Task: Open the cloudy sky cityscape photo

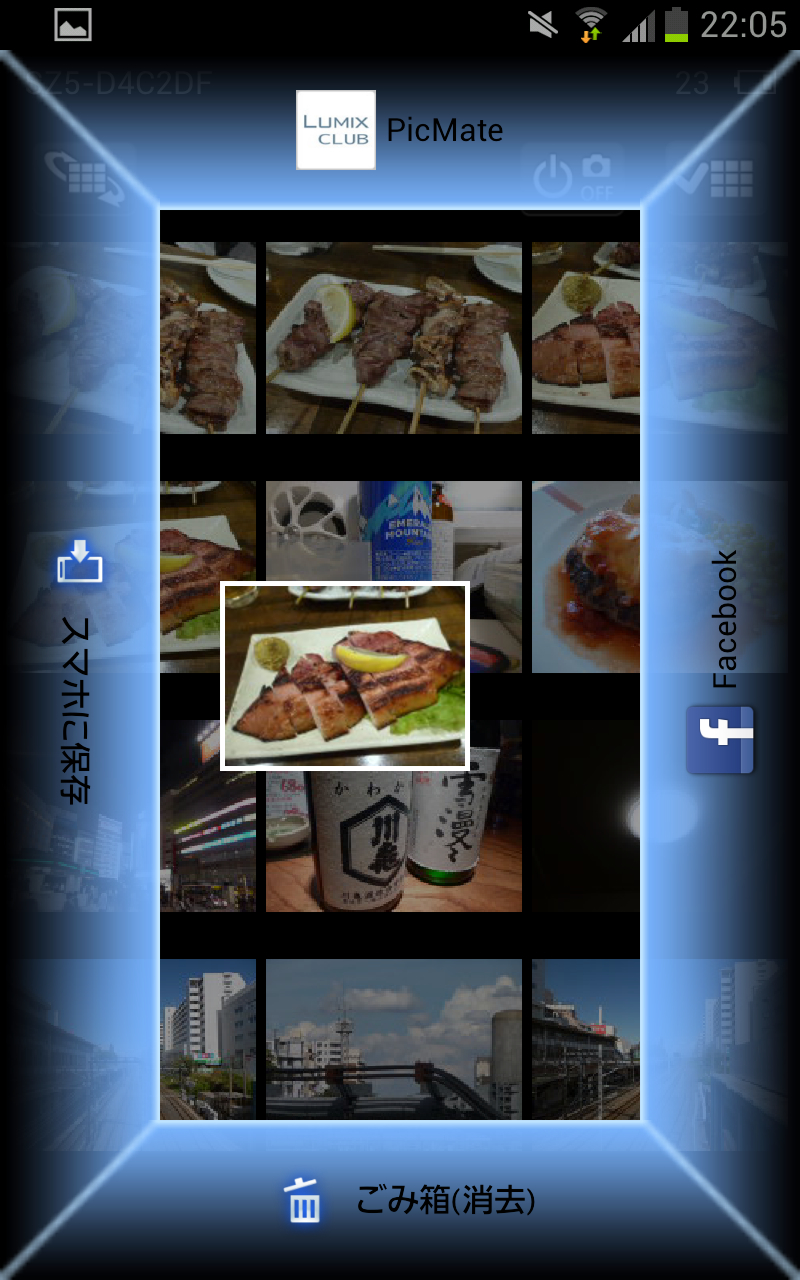Action: [x=393, y=1040]
